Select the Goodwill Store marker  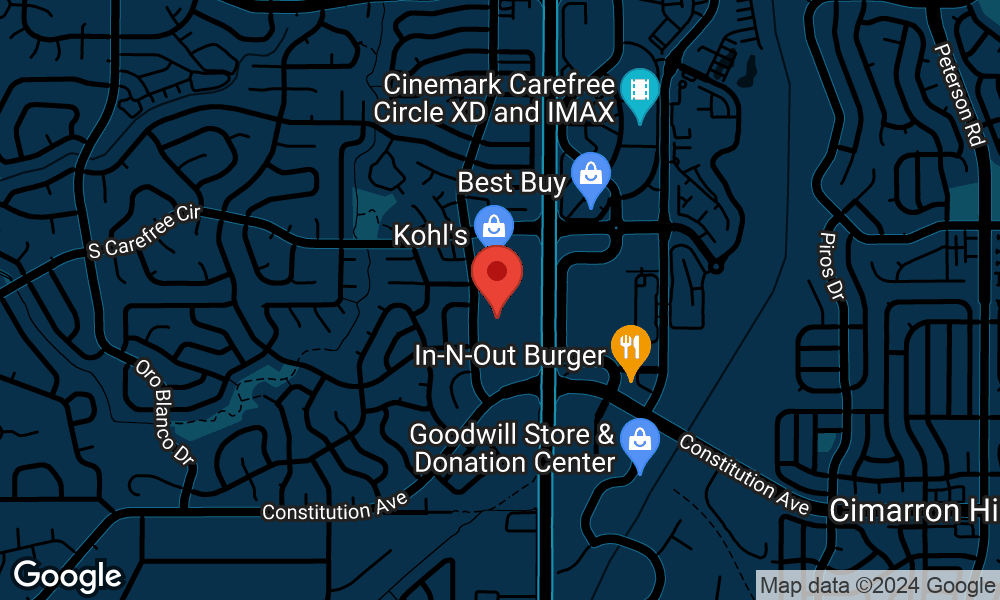639,441
